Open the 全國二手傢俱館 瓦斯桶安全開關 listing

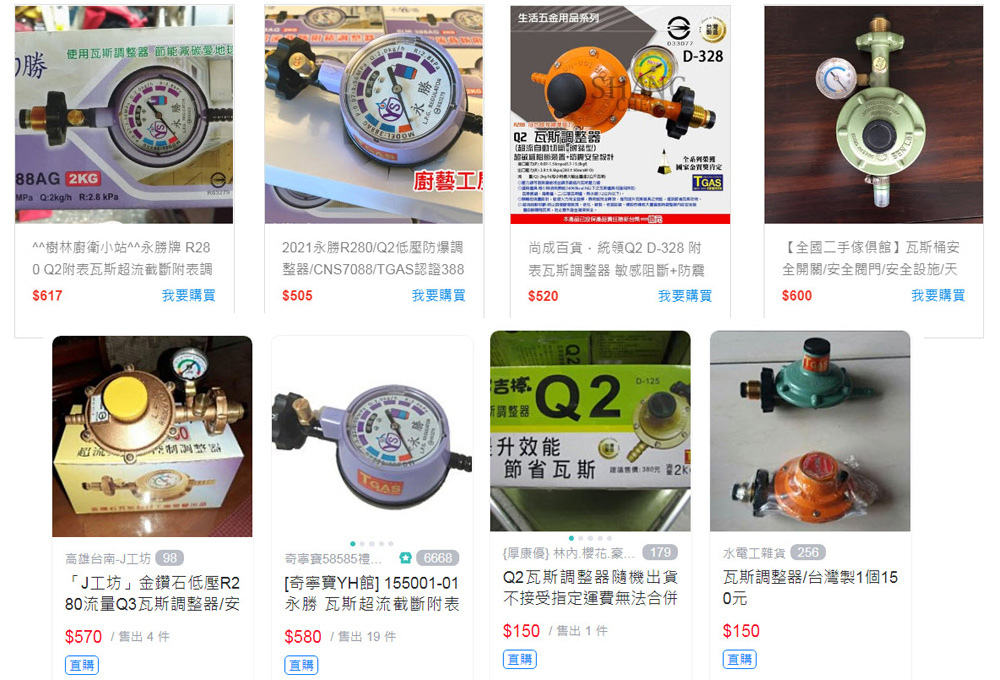[872, 258]
